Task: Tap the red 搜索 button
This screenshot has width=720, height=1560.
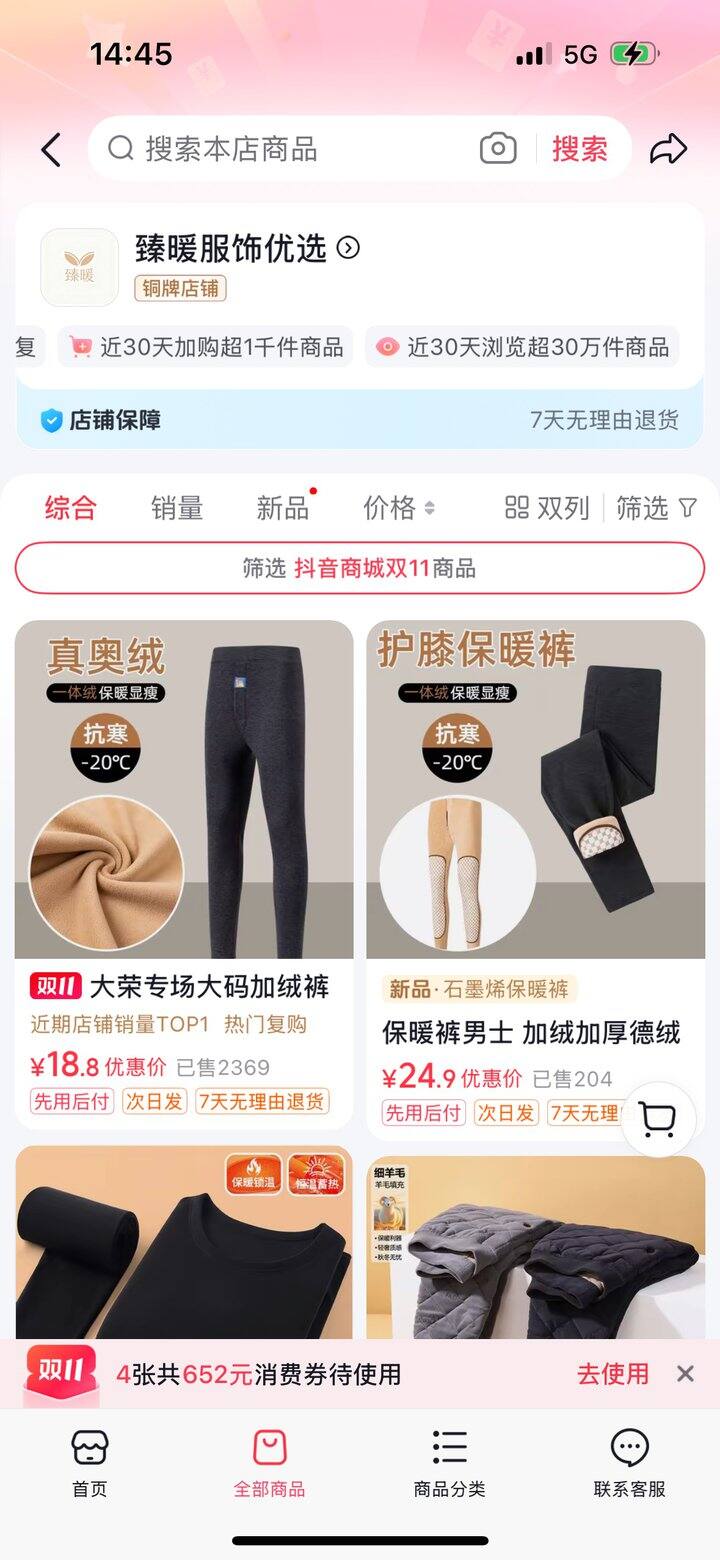Action: point(580,149)
